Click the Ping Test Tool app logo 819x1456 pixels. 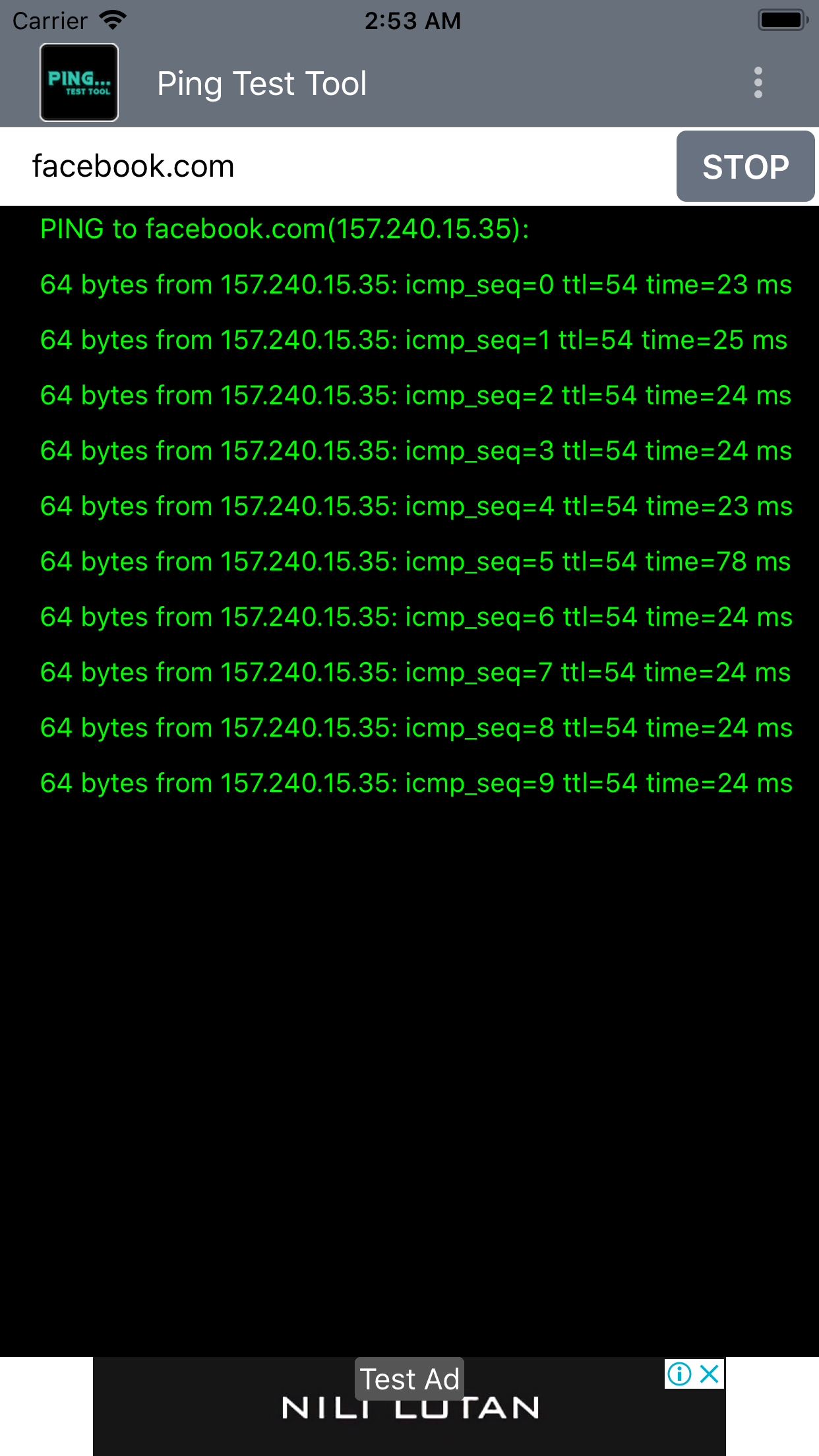[x=78, y=82]
